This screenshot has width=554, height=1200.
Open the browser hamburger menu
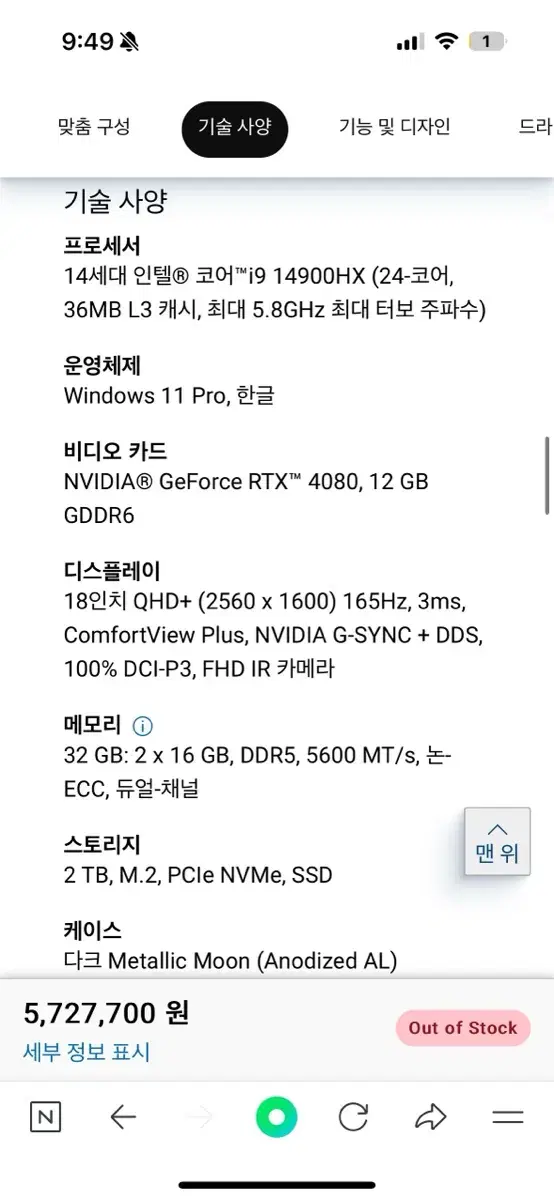click(508, 1117)
